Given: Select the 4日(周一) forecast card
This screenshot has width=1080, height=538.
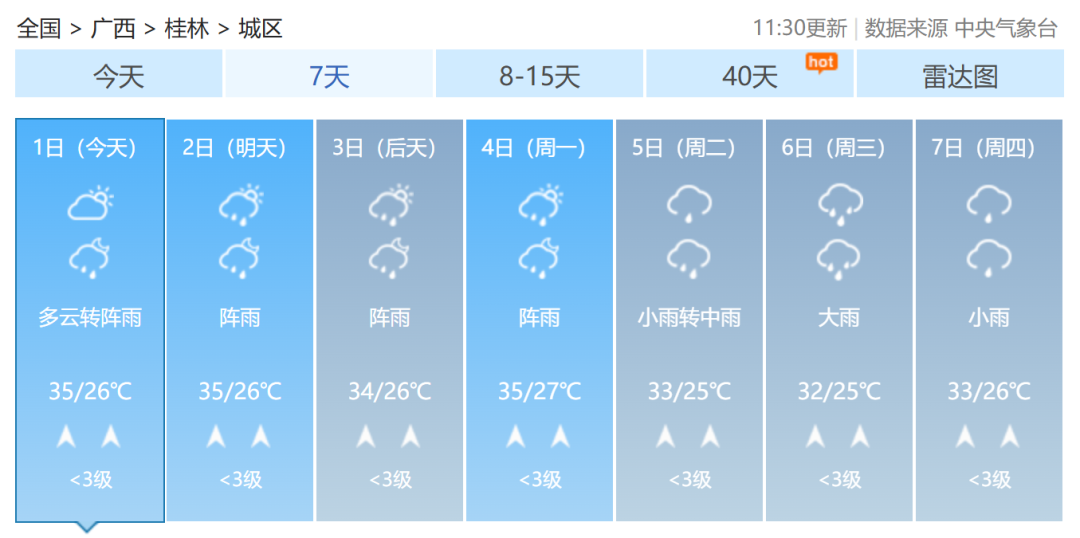Looking at the screenshot, I should pyautogui.click(x=539, y=320).
